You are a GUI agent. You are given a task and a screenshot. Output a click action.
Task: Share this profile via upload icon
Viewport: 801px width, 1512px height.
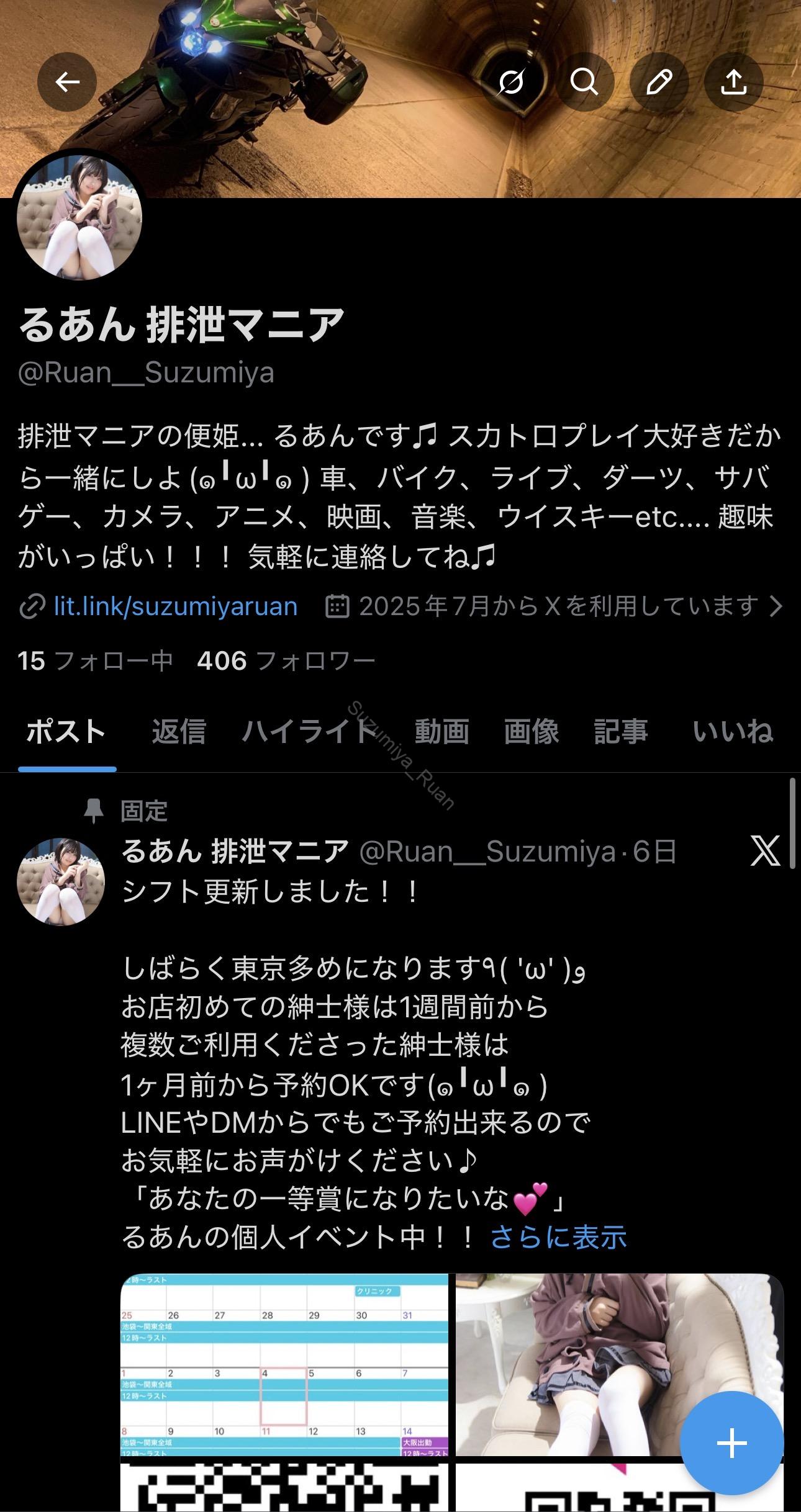click(x=733, y=82)
